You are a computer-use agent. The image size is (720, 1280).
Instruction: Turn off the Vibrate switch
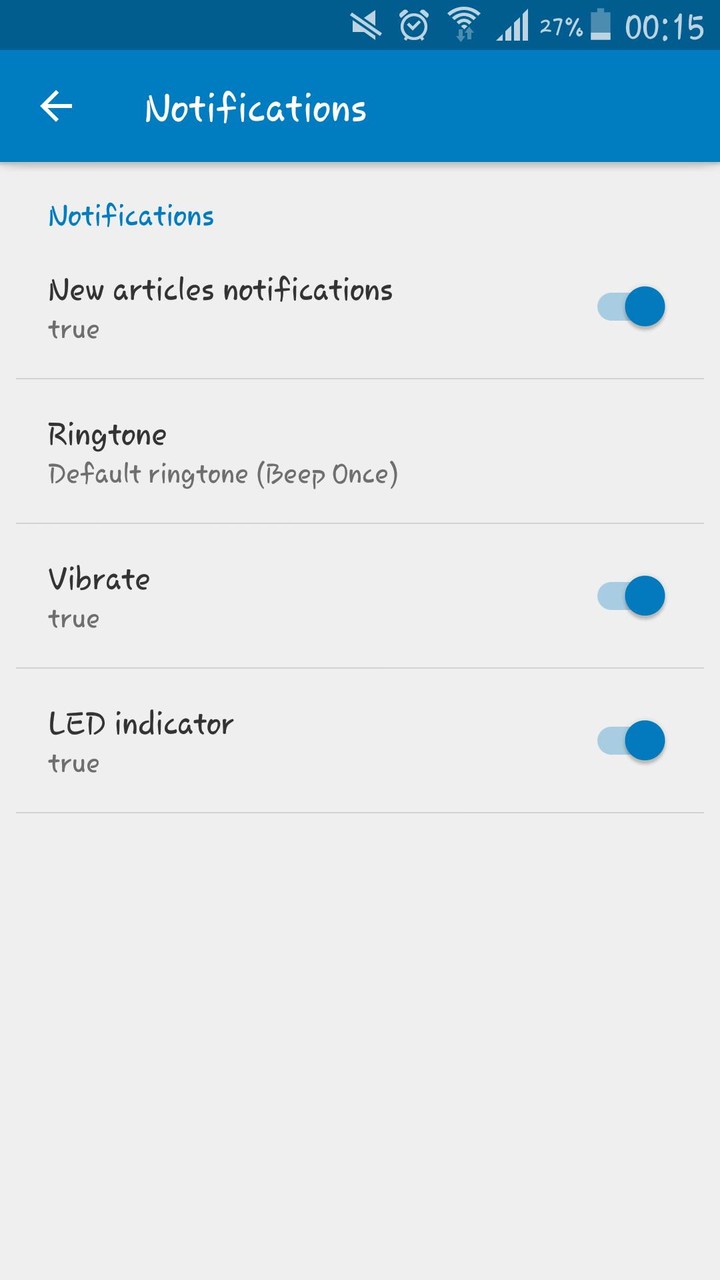point(631,596)
